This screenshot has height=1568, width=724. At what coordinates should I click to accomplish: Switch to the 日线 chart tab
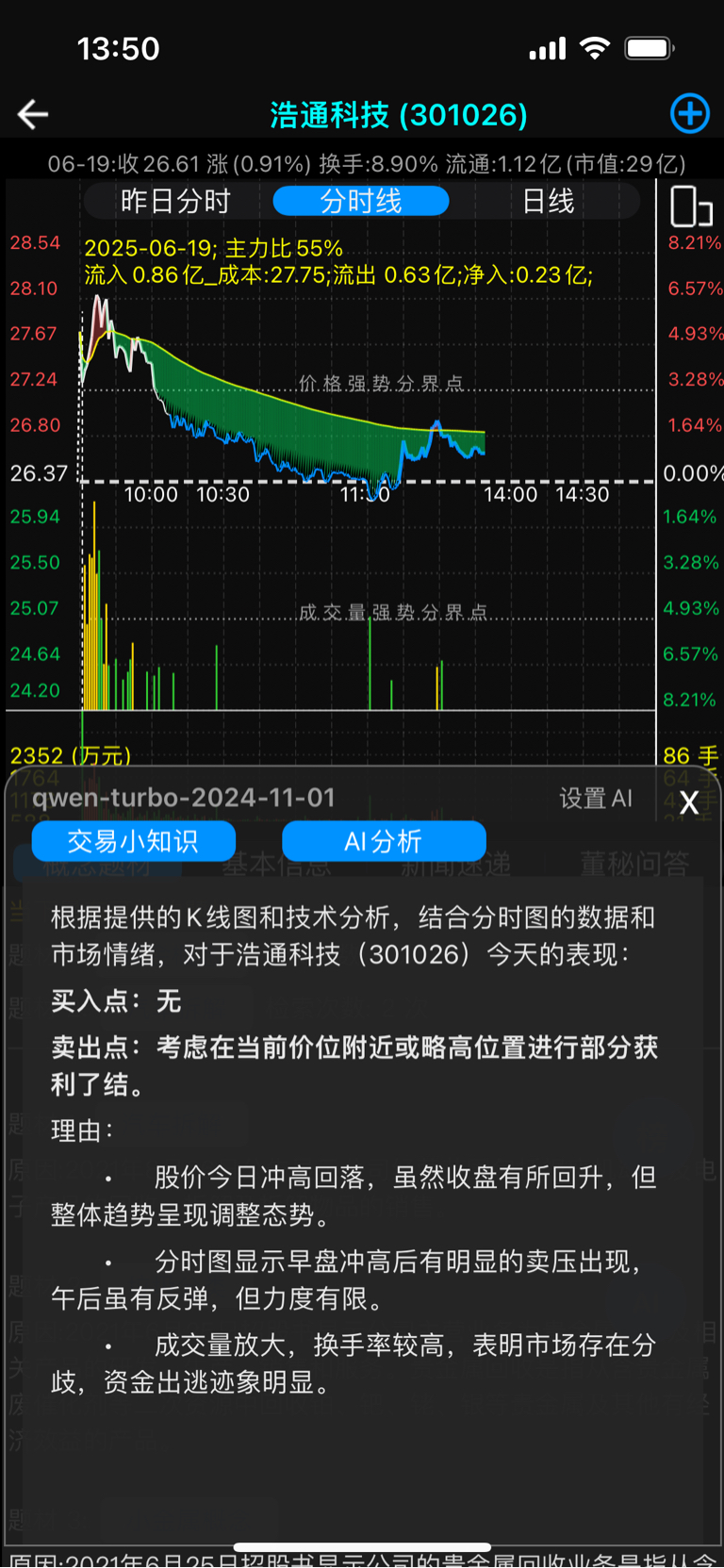click(x=548, y=201)
